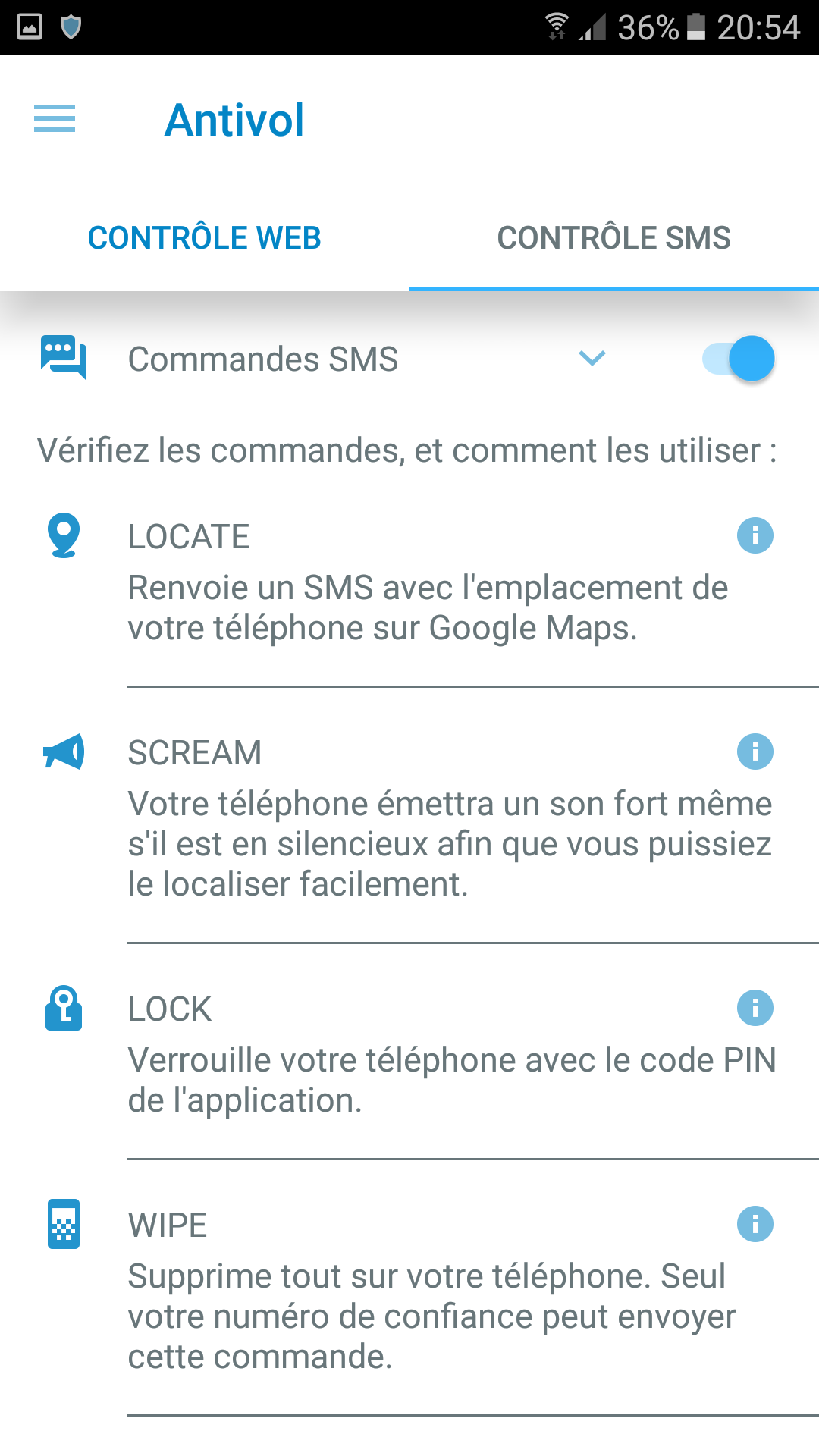This screenshot has height=1456, width=819.
Task: Show info for the WIPE command
Action: coord(755,1224)
